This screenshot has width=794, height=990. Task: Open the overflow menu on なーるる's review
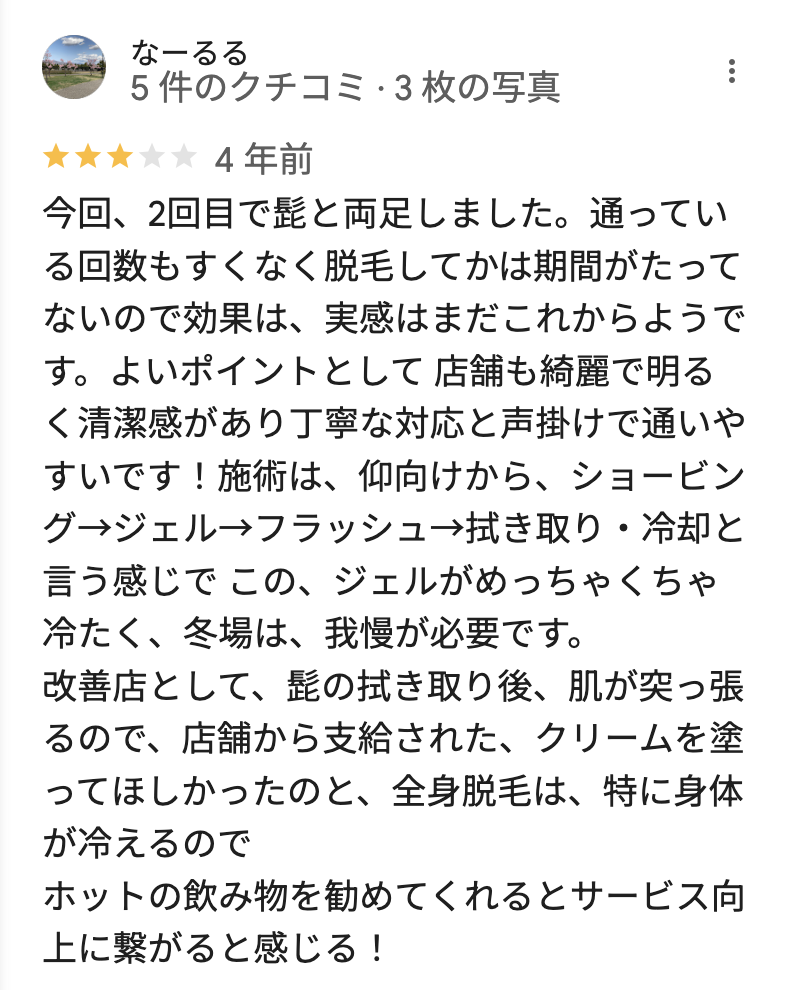pyautogui.click(x=733, y=71)
